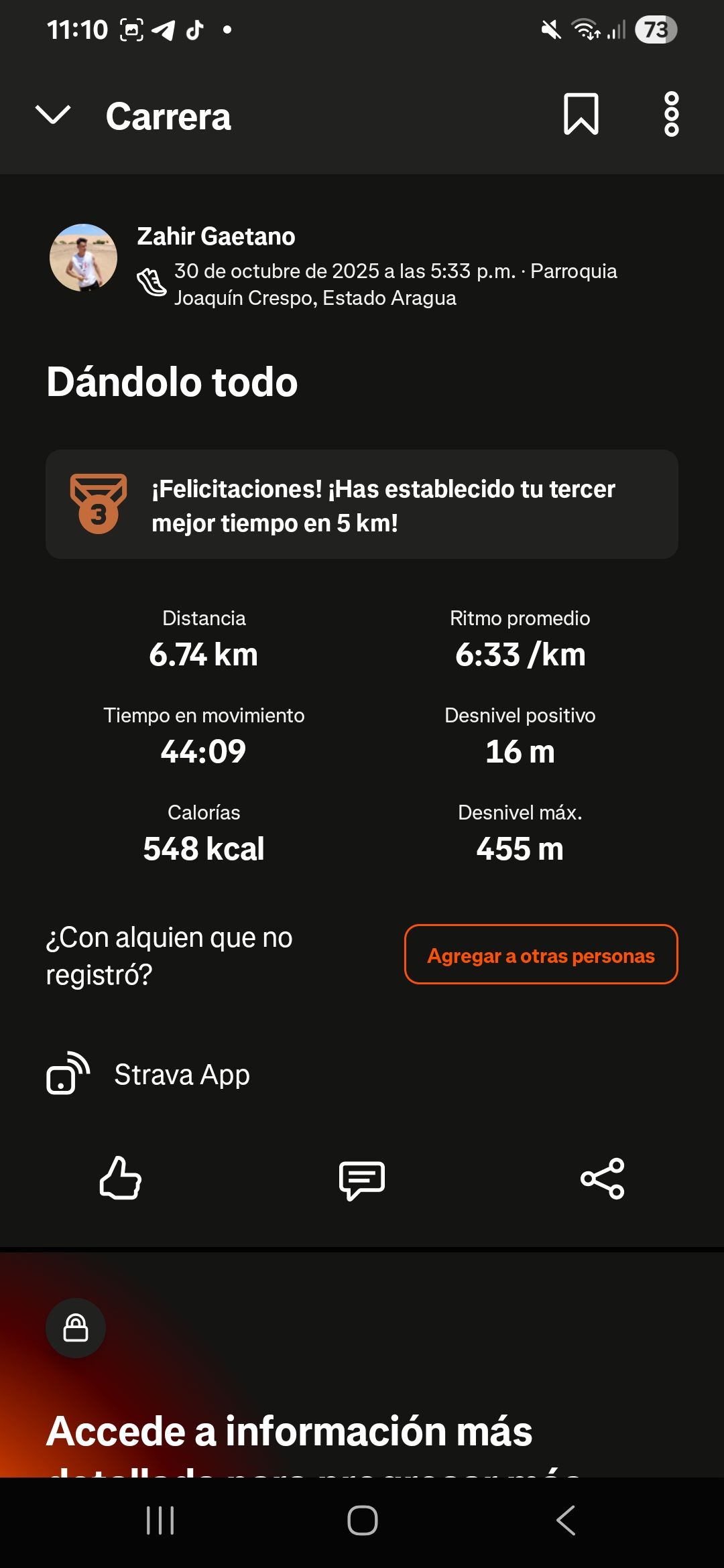
Task: Tap Agregar a otras personas button
Action: (541, 955)
